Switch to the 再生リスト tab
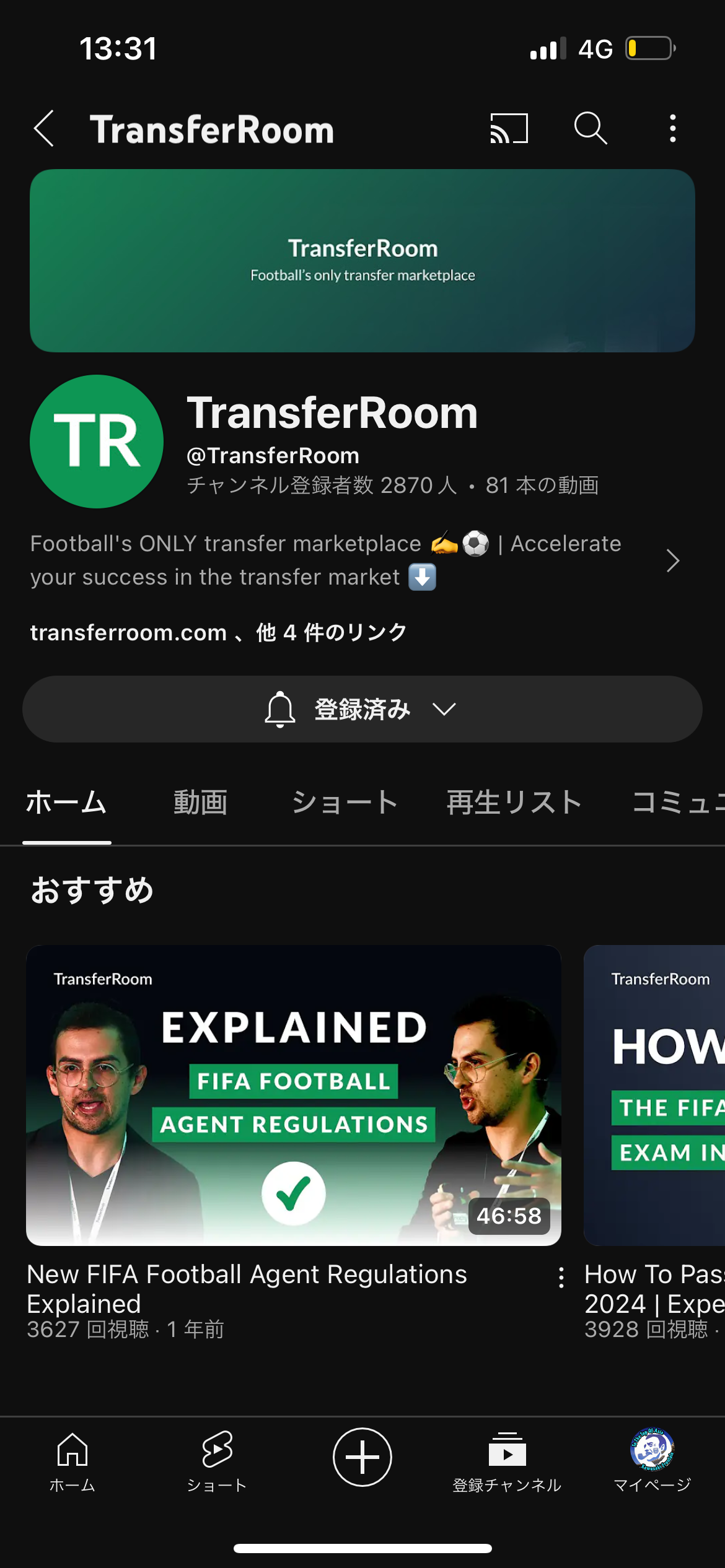Viewport: 725px width, 1568px height. tap(514, 803)
